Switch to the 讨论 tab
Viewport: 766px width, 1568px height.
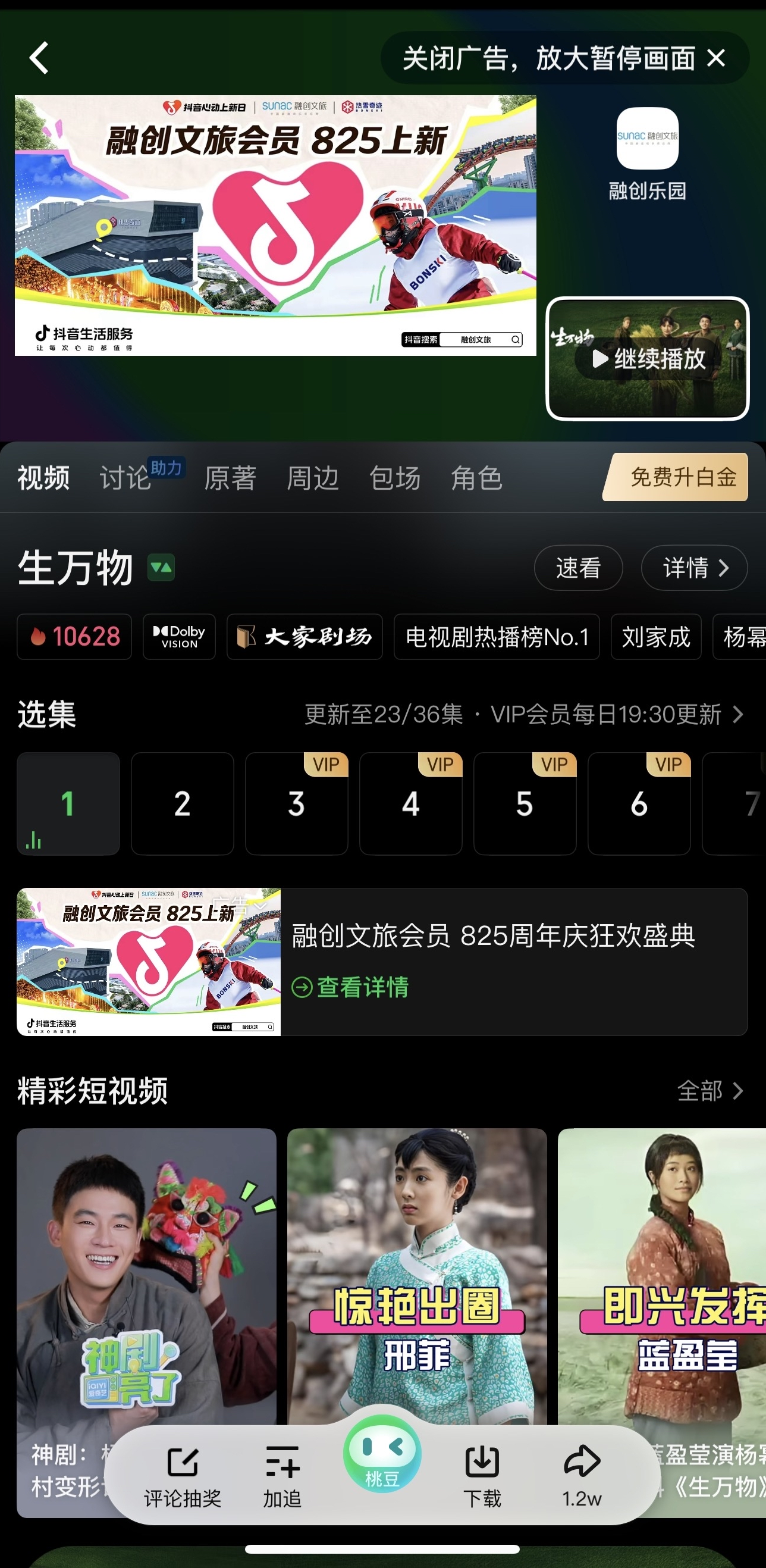(x=125, y=478)
